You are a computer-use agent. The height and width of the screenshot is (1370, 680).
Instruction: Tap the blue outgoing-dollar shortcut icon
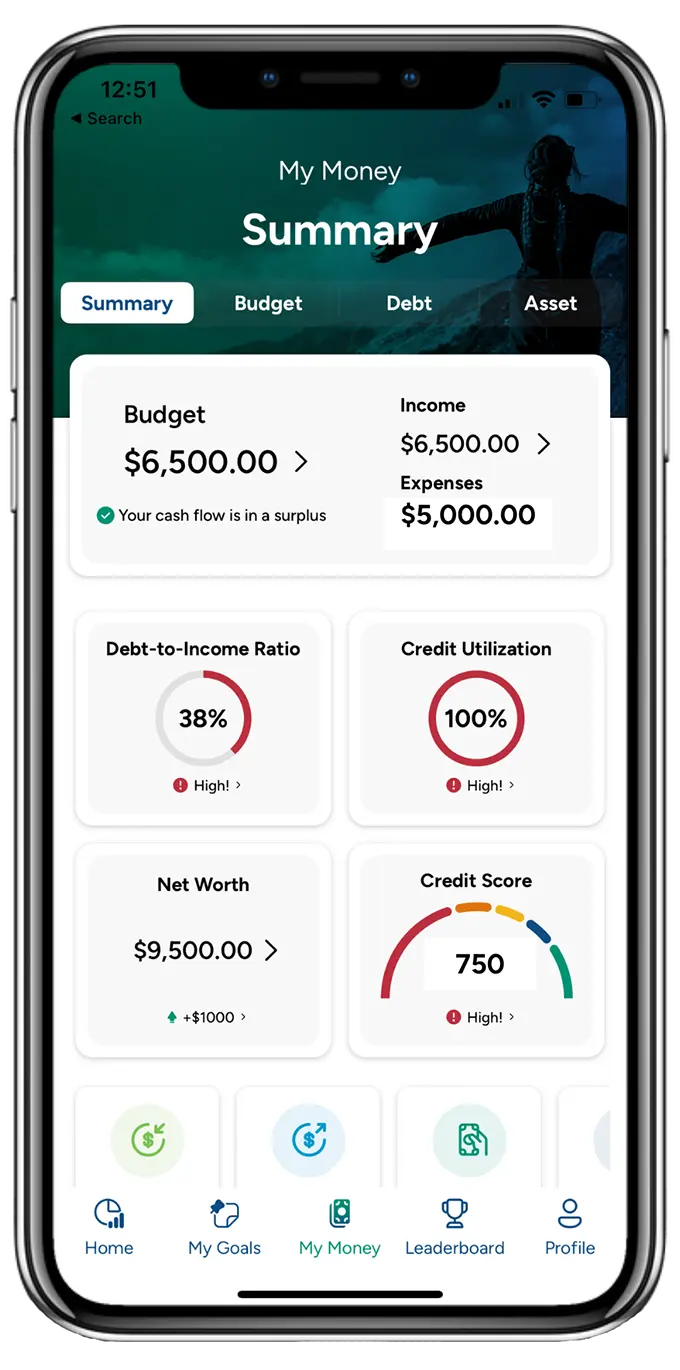[308, 1139]
